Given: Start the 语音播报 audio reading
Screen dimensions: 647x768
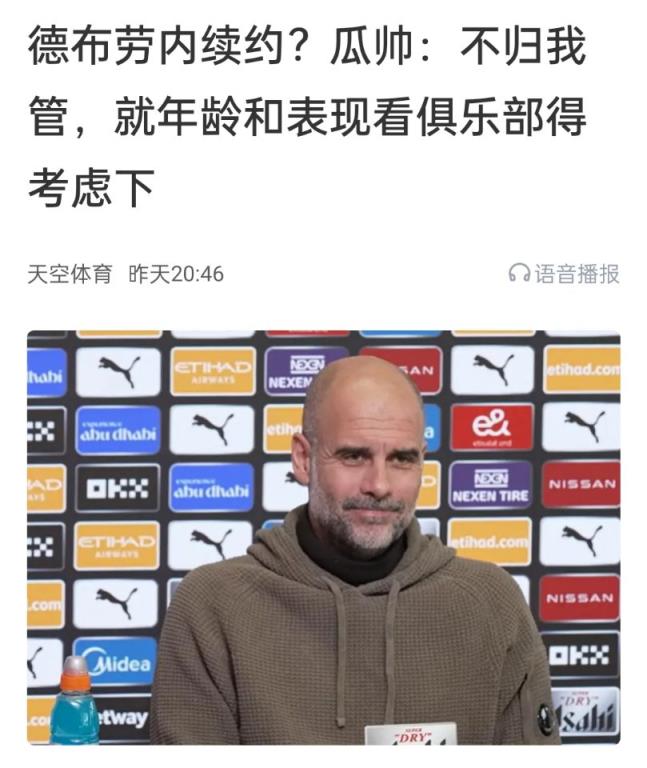Looking at the screenshot, I should (564, 274).
